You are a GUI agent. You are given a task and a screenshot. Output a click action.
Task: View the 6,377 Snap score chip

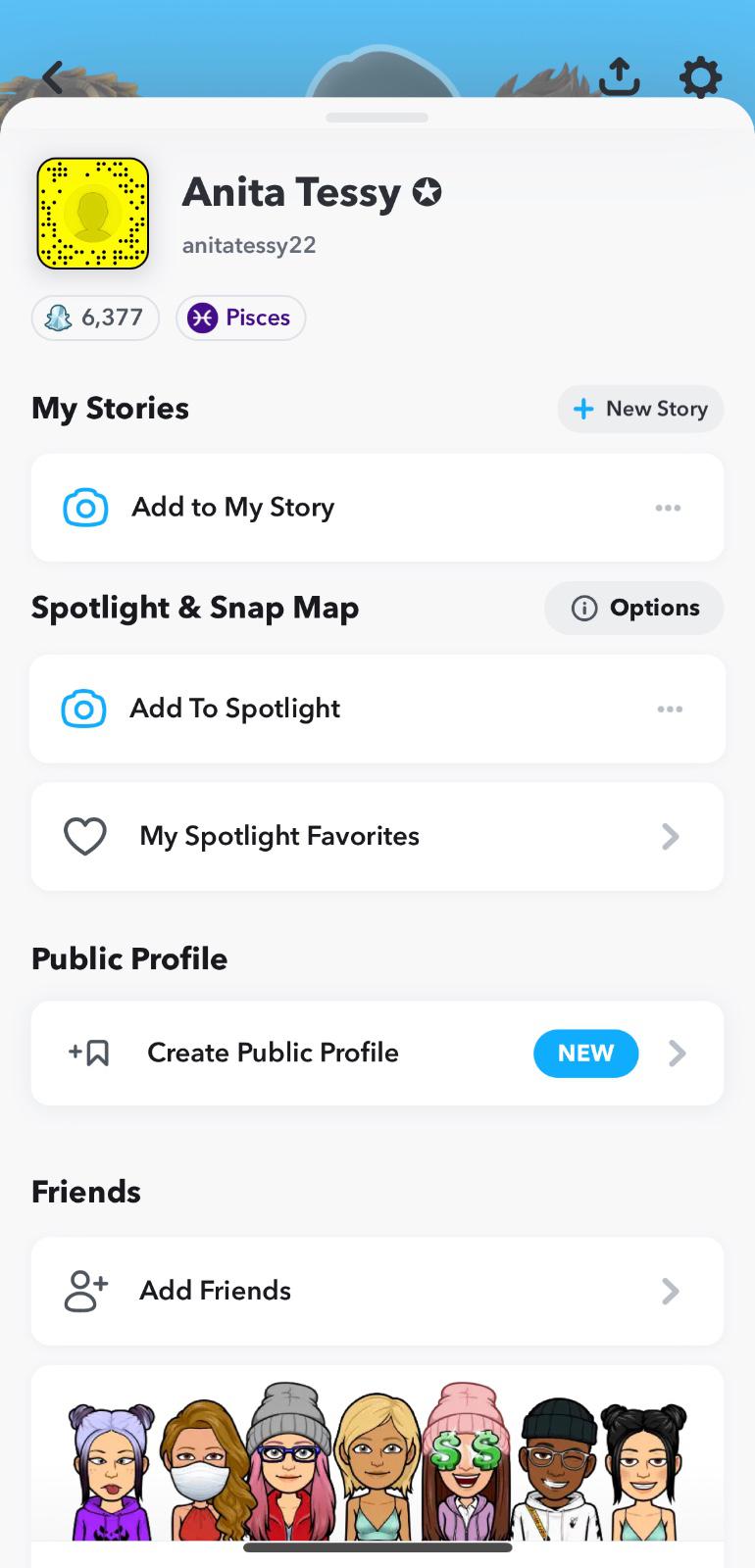[95, 318]
